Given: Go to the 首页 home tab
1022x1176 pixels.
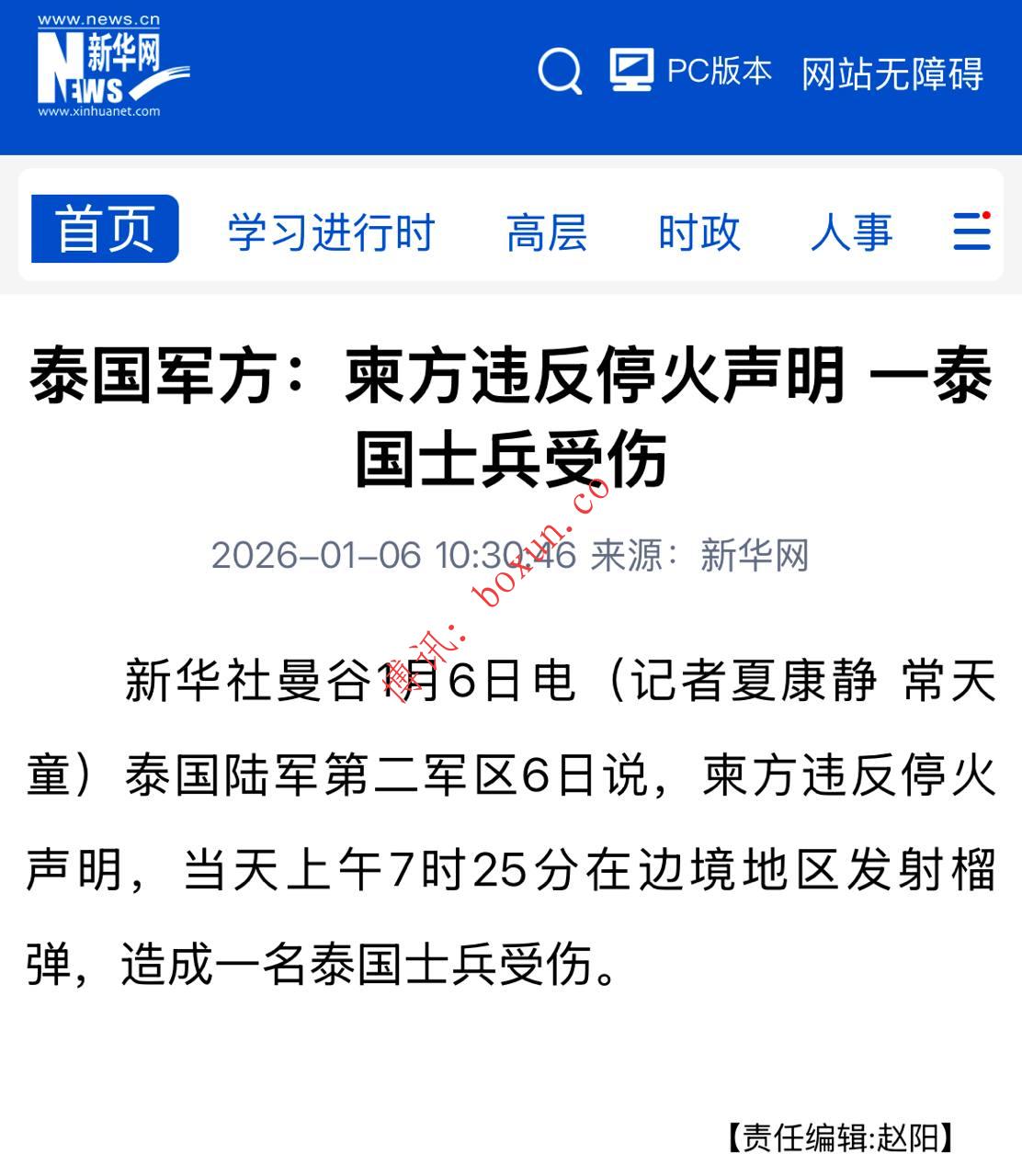Looking at the screenshot, I should pos(105,229).
